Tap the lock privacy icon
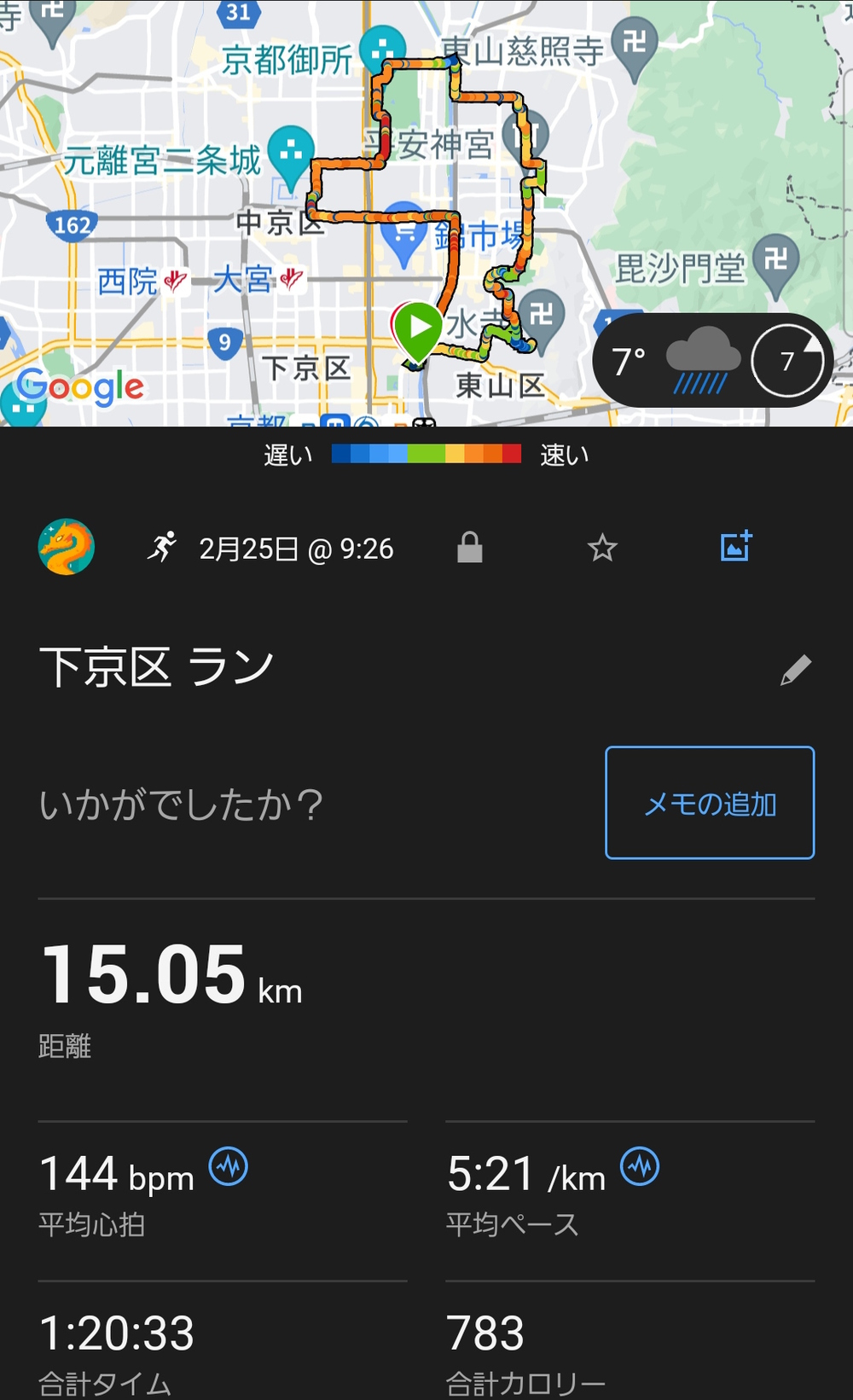 coord(469,548)
